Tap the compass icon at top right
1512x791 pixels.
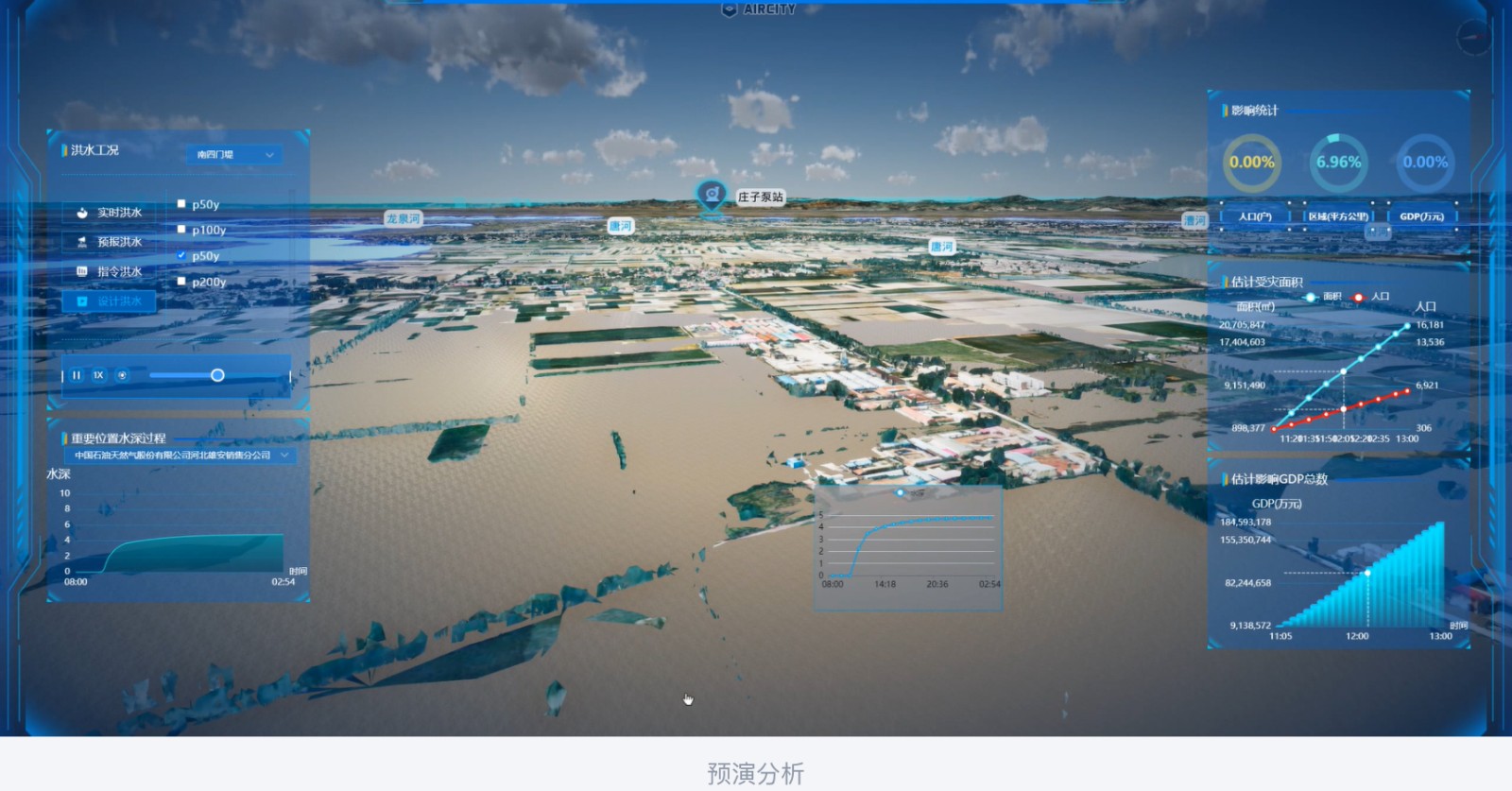tap(1473, 38)
